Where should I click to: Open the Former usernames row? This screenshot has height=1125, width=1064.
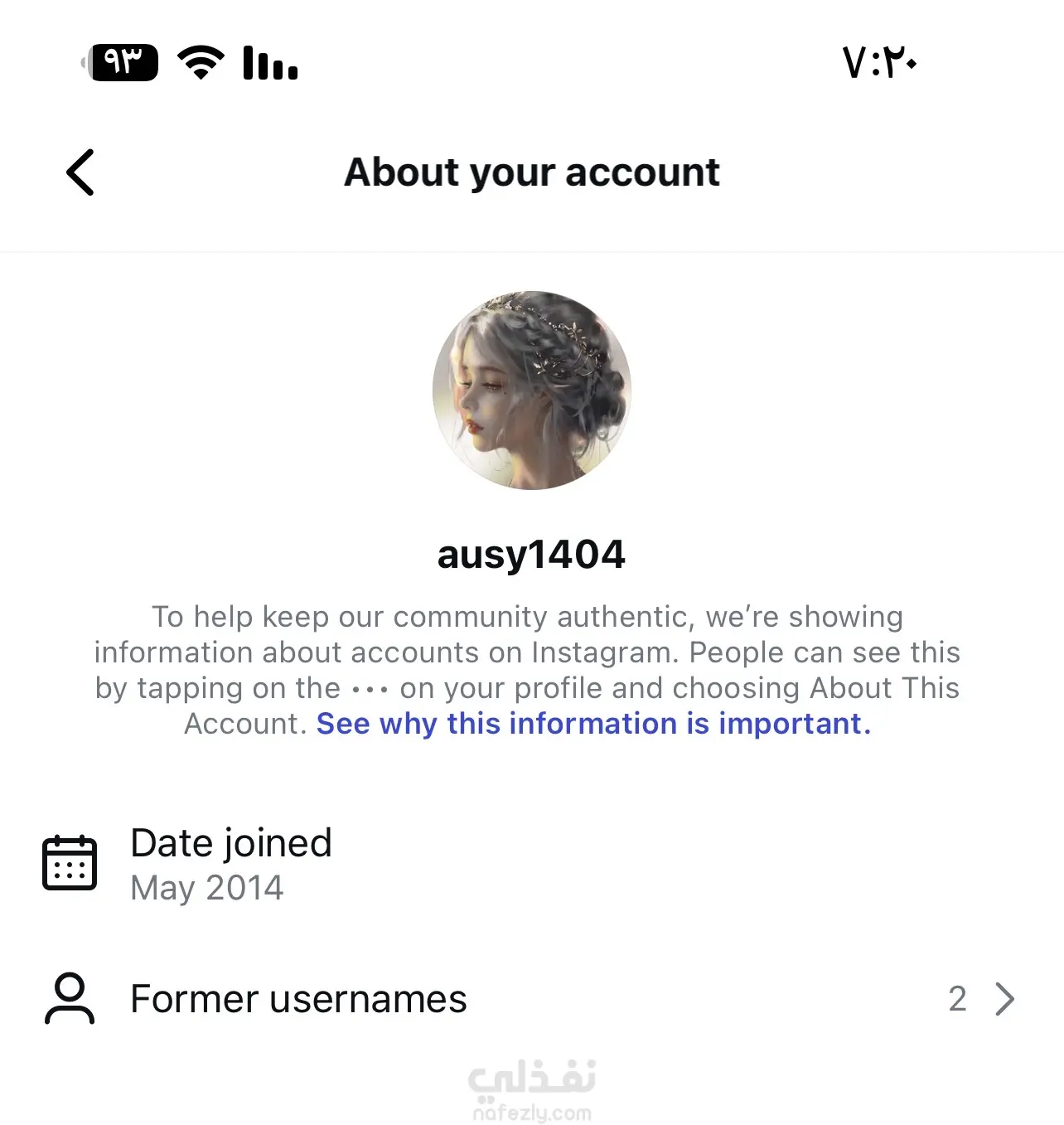pos(530,999)
